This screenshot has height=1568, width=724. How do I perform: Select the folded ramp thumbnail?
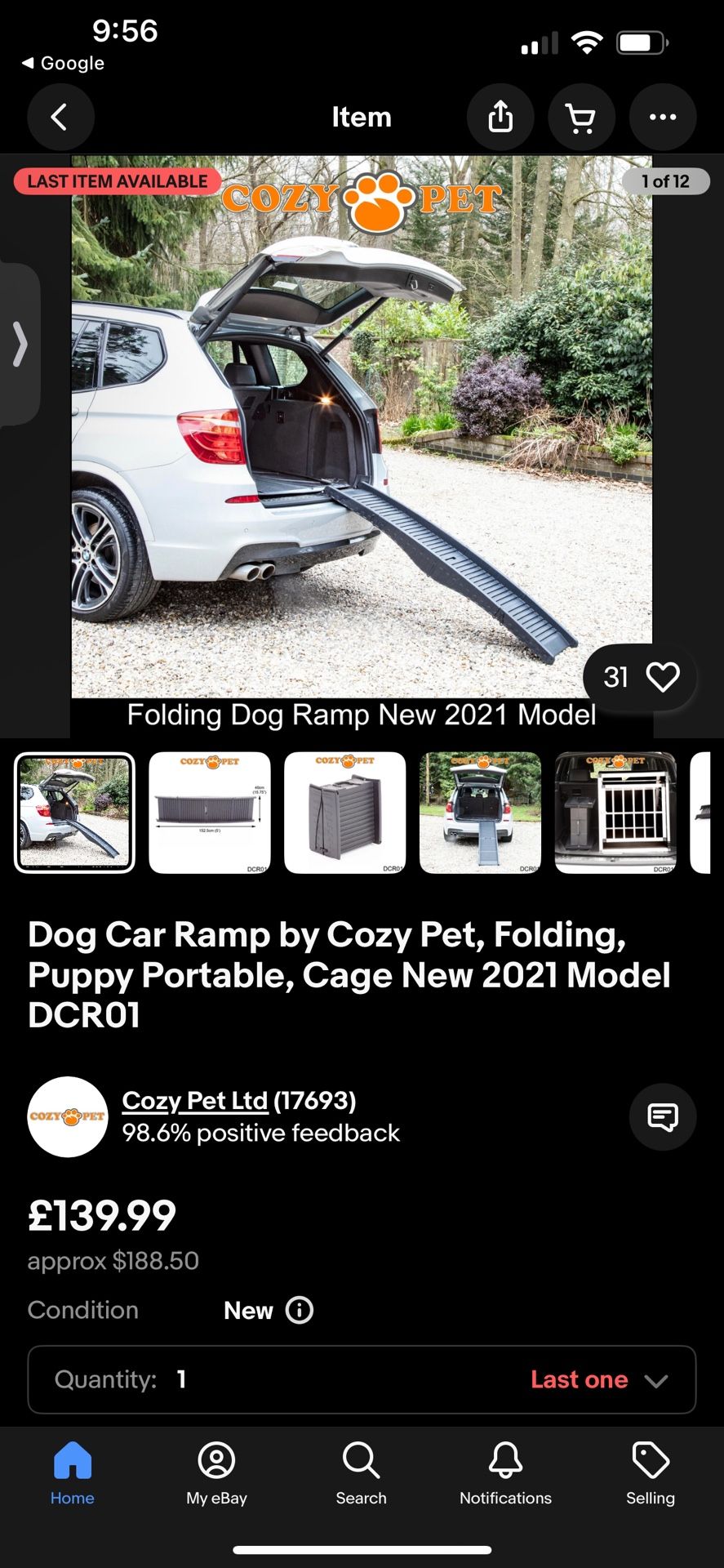pyautogui.click(x=344, y=813)
